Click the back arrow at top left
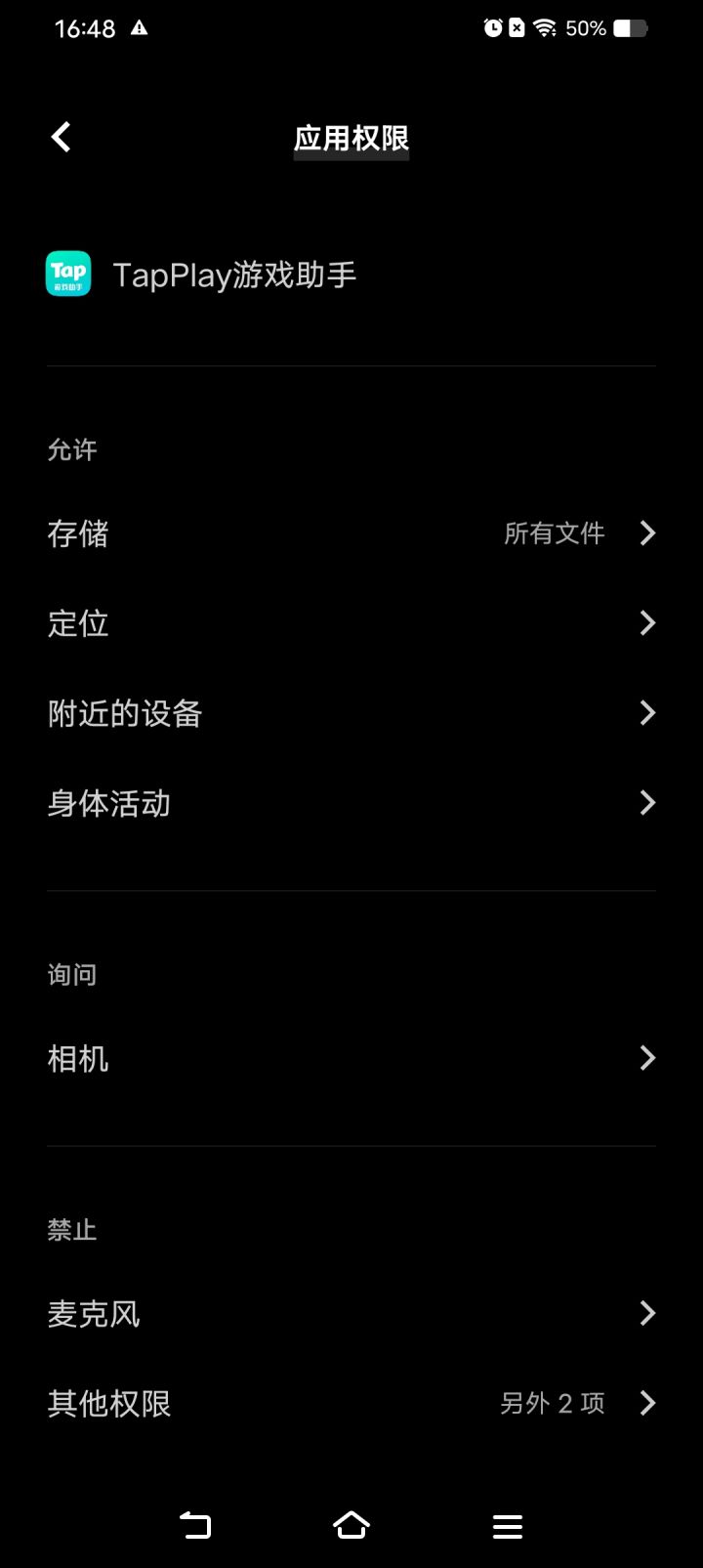The height and width of the screenshot is (1568, 703). click(61, 137)
